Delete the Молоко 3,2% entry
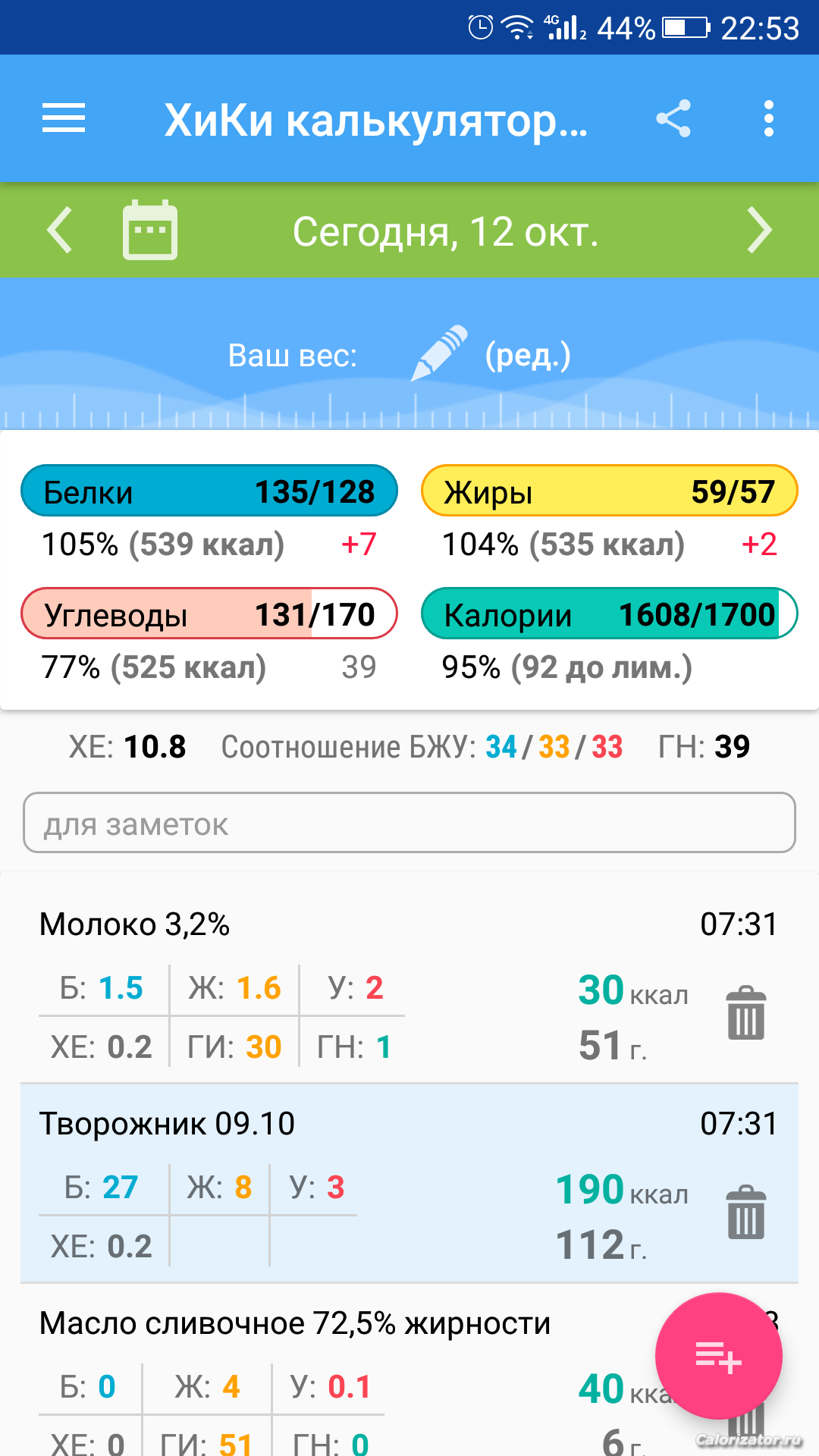 746,1013
